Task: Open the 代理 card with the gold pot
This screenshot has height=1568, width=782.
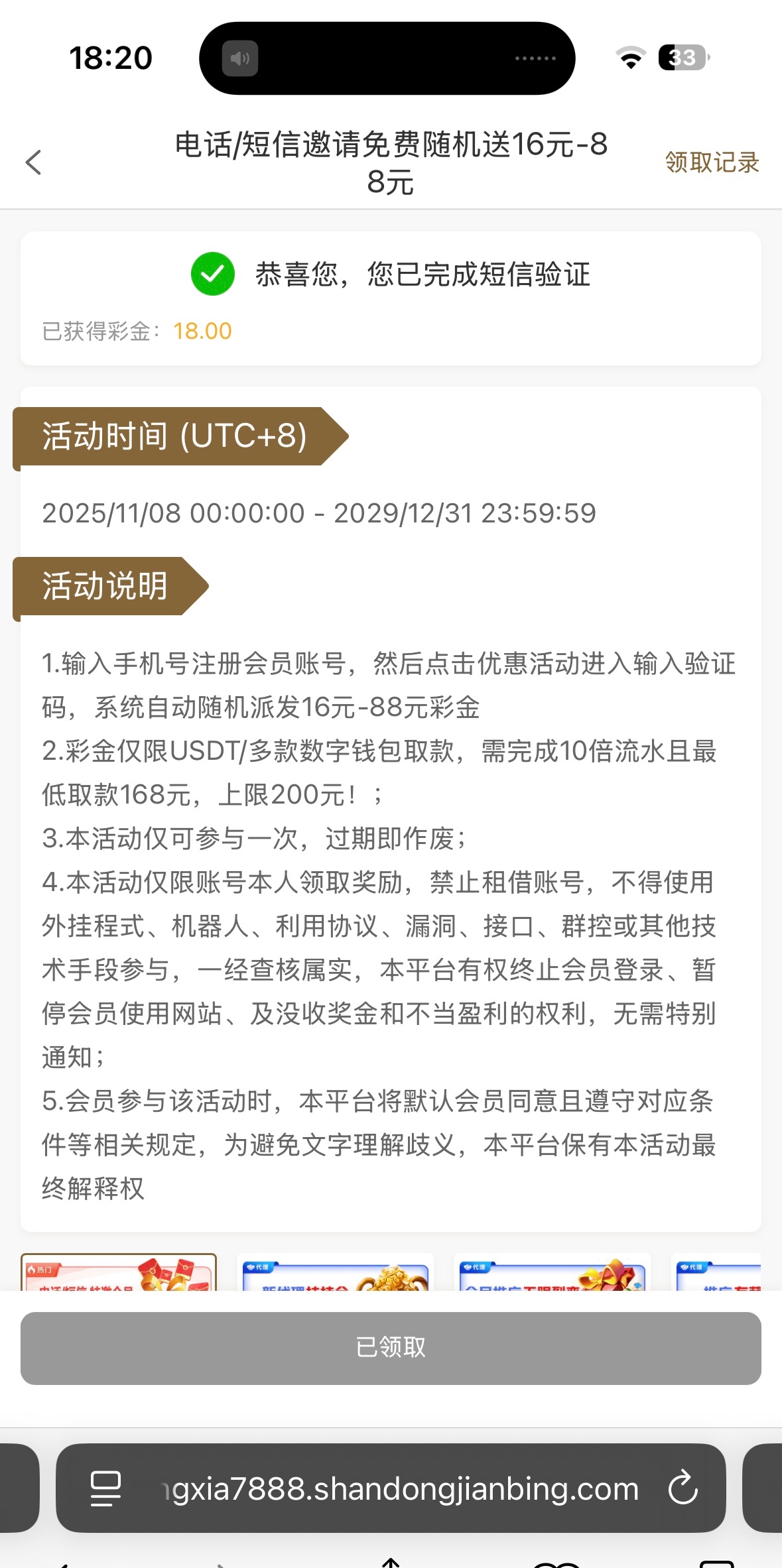Action: coord(336,1274)
